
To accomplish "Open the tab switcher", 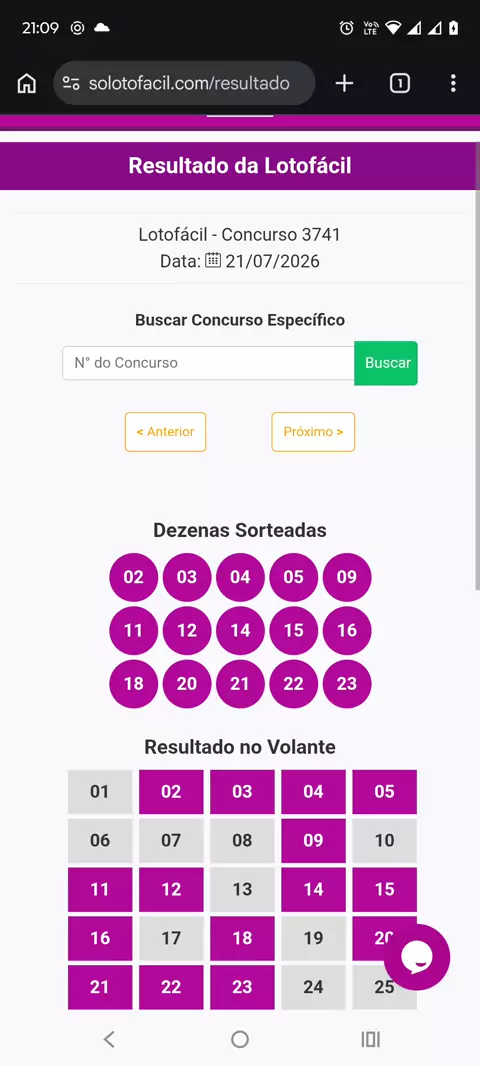I will (x=400, y=84).
